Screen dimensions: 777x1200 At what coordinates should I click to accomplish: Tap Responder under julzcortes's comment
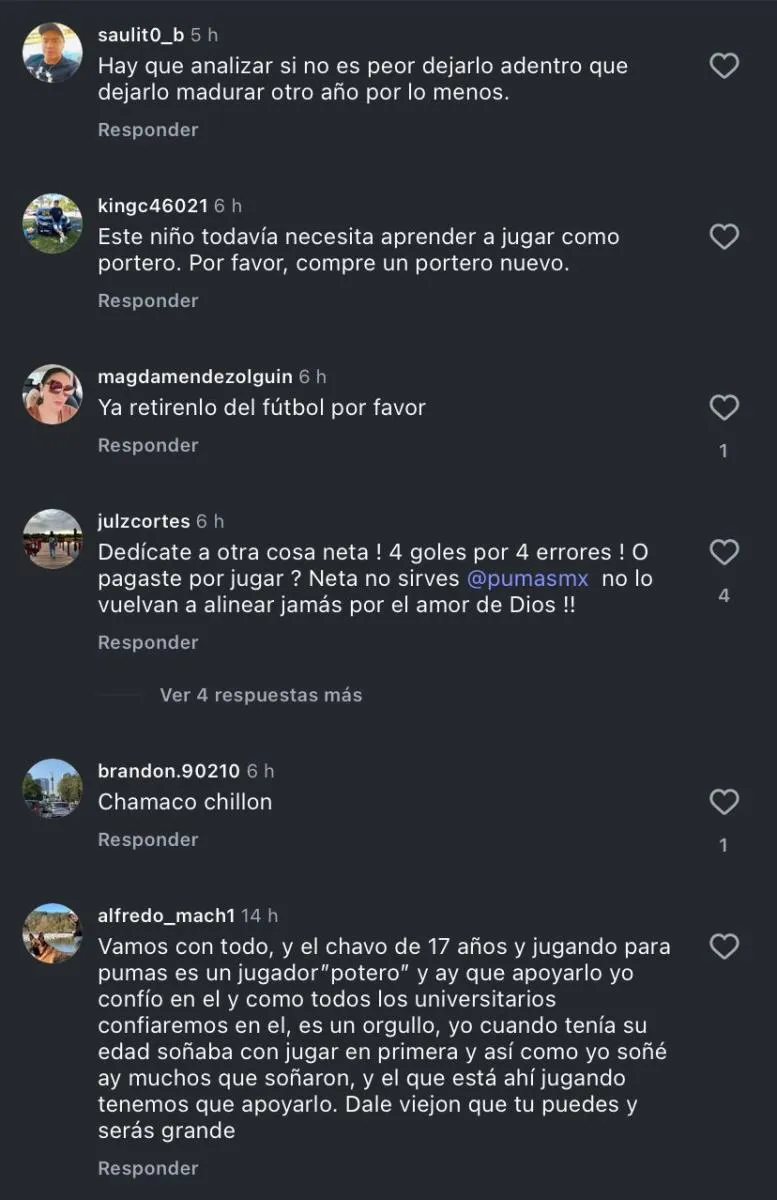coord(148,643)
